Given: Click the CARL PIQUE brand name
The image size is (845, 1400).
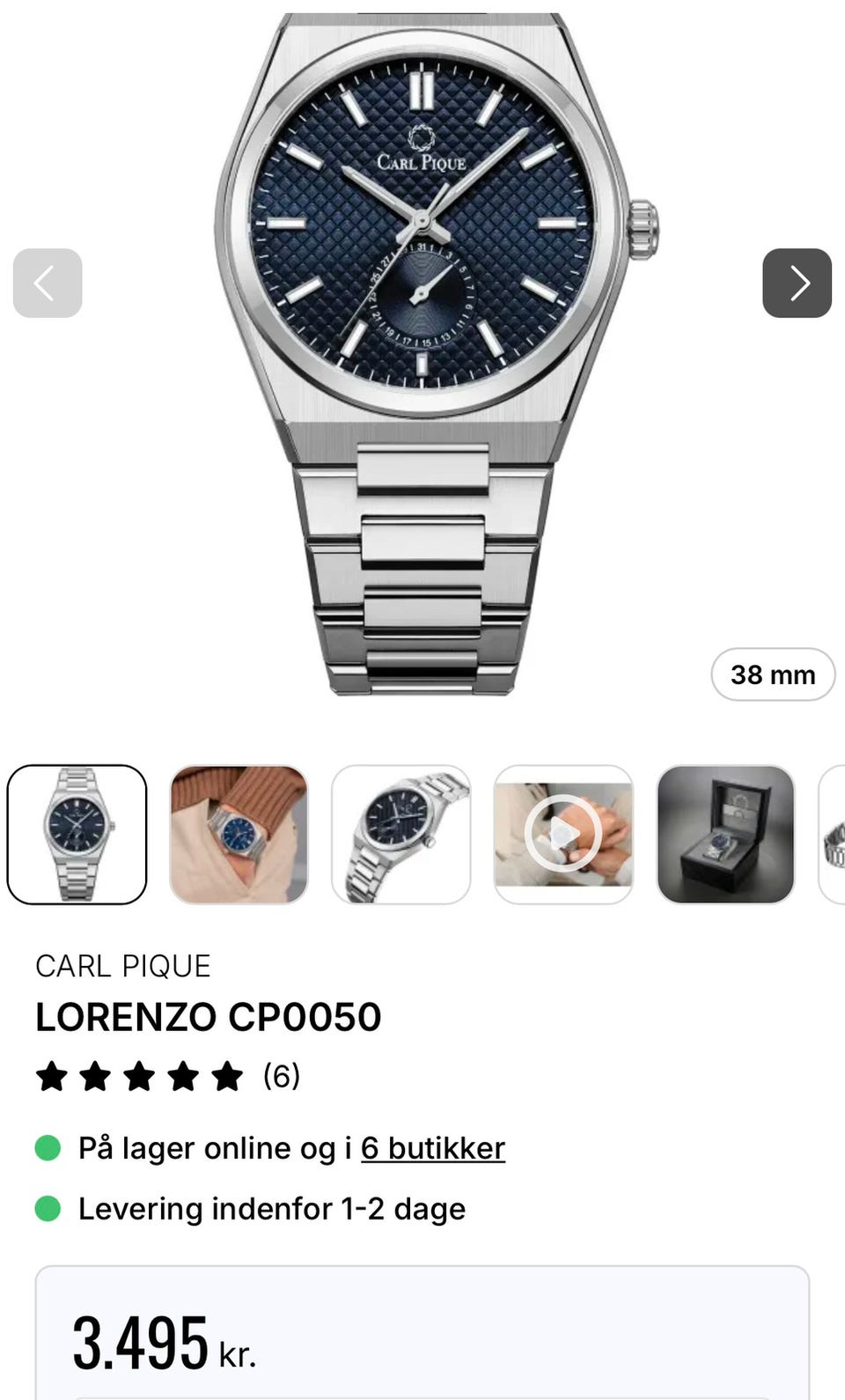Looking at the screenshot, I should 123,965.
